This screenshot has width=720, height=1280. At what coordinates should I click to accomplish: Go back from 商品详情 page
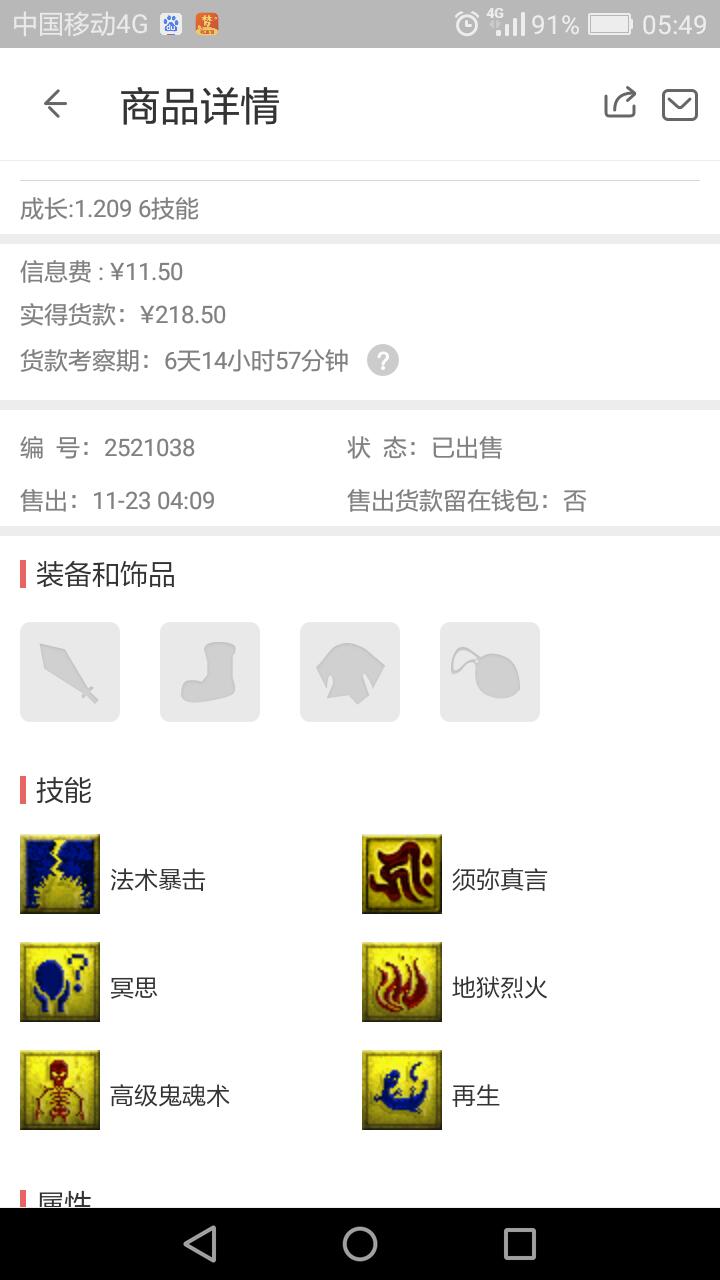pos(55,104)
